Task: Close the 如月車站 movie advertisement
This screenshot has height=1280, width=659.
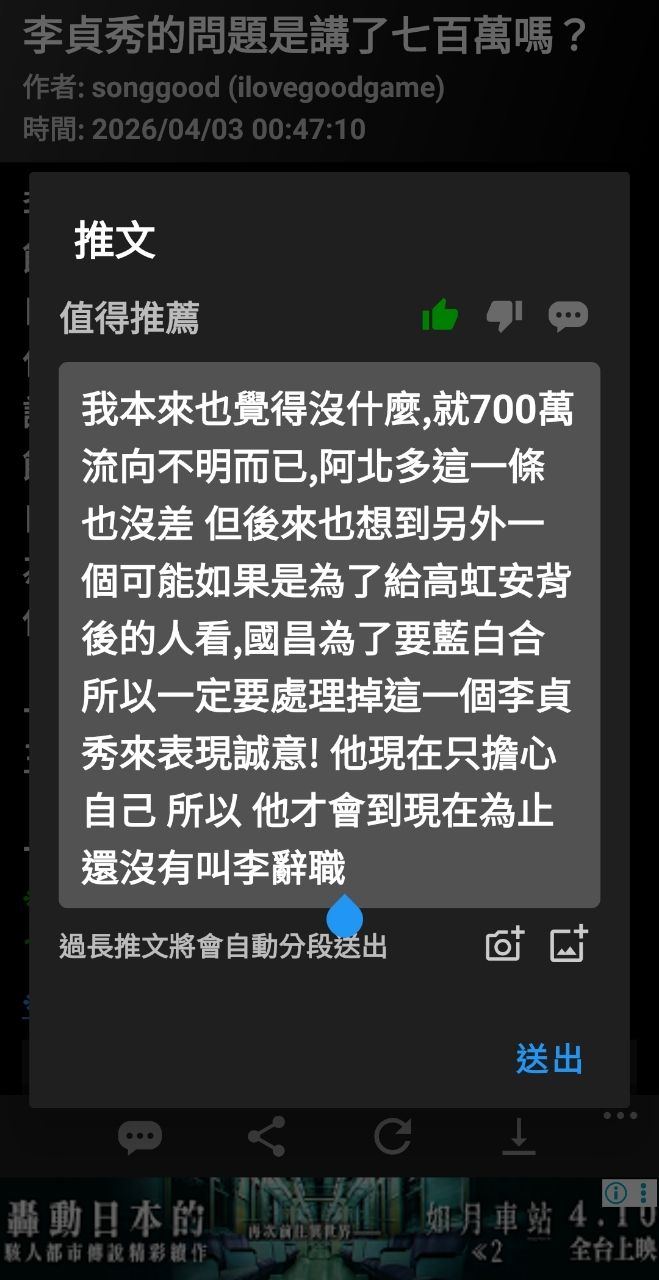Action: point(645,1192)
